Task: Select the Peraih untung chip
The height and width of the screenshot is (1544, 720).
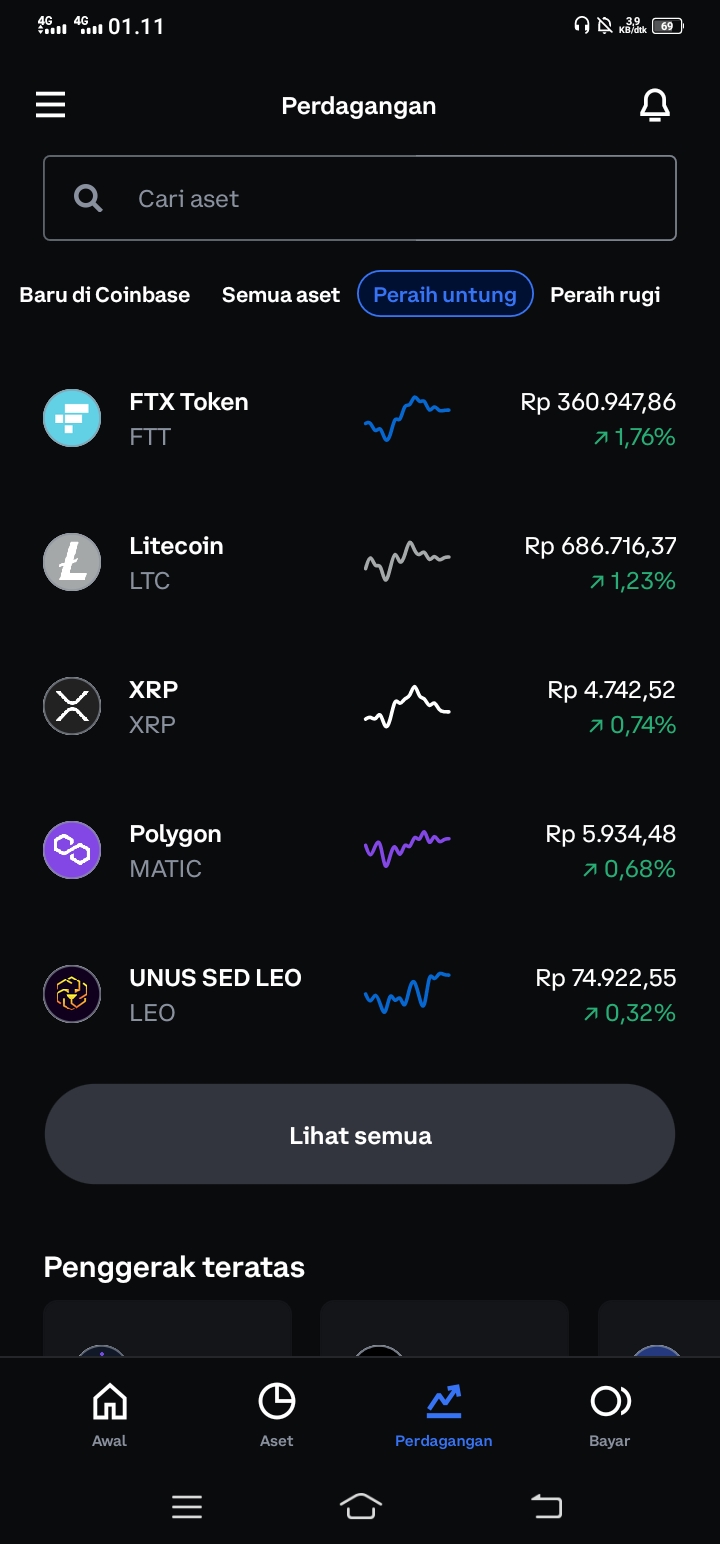Action: pyautogui.click(x=445, y=295)
